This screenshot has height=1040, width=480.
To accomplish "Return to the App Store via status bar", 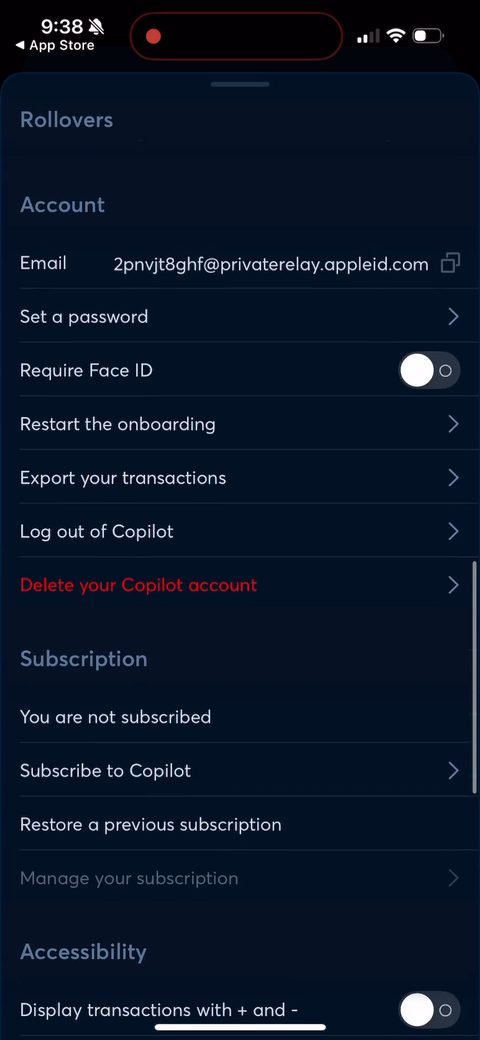I will [55, 46].
